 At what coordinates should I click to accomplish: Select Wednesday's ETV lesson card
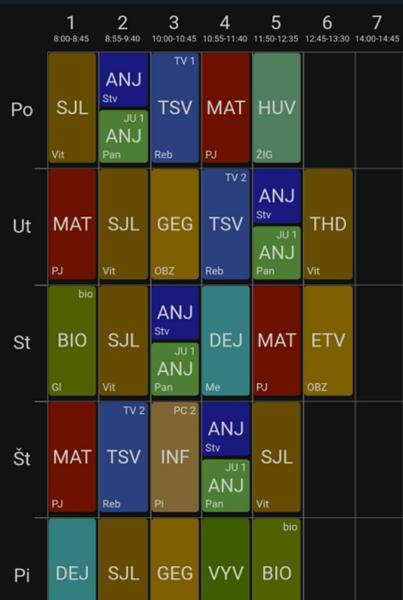point(328,341)
